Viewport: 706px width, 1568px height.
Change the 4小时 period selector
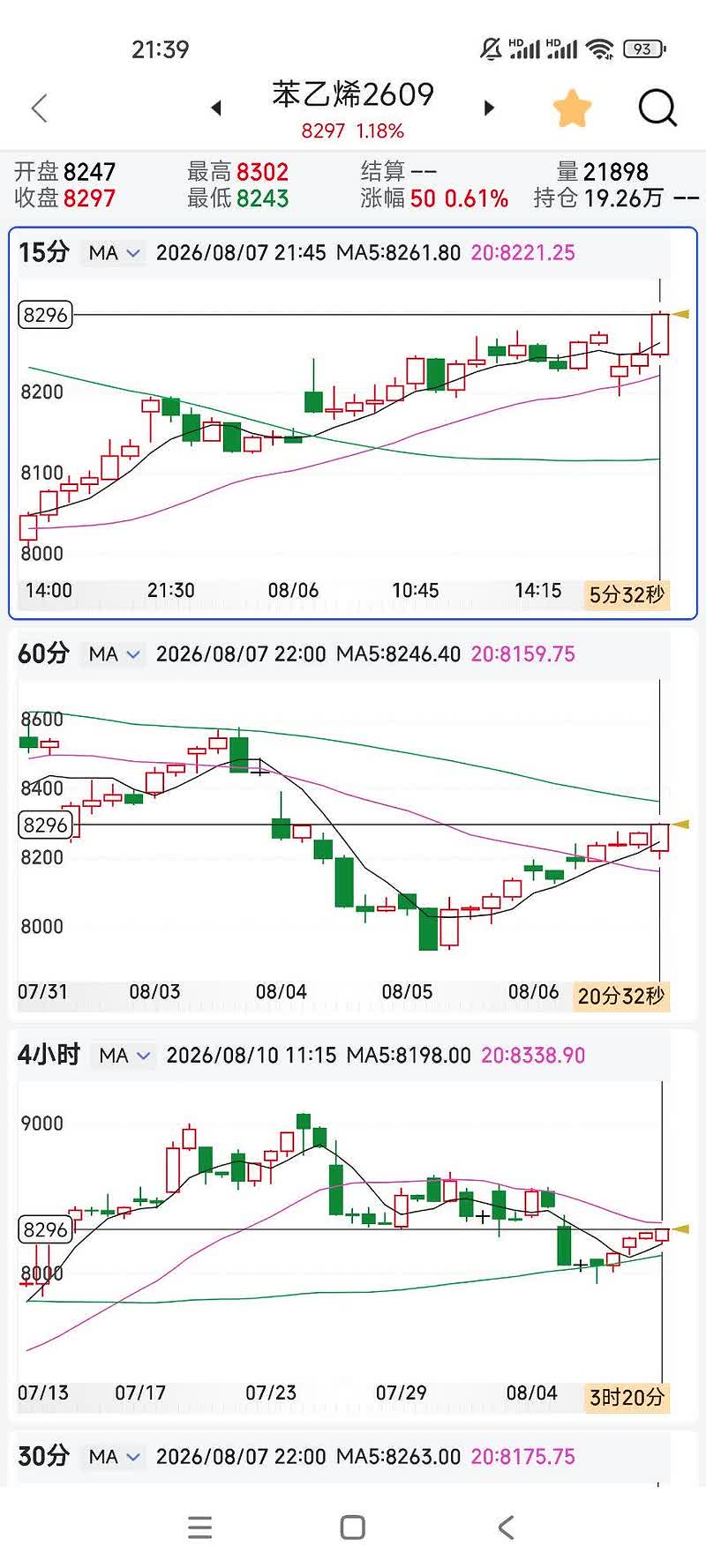pos(49,1056)
